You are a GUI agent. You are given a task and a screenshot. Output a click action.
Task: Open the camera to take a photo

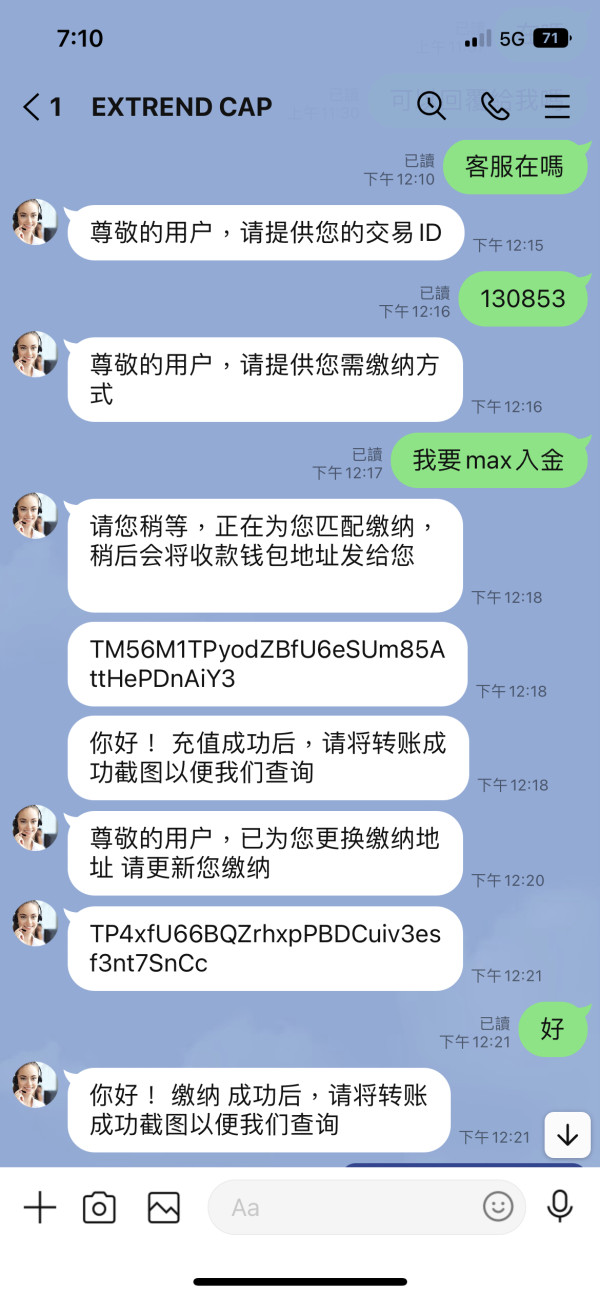pos(99,1208)
